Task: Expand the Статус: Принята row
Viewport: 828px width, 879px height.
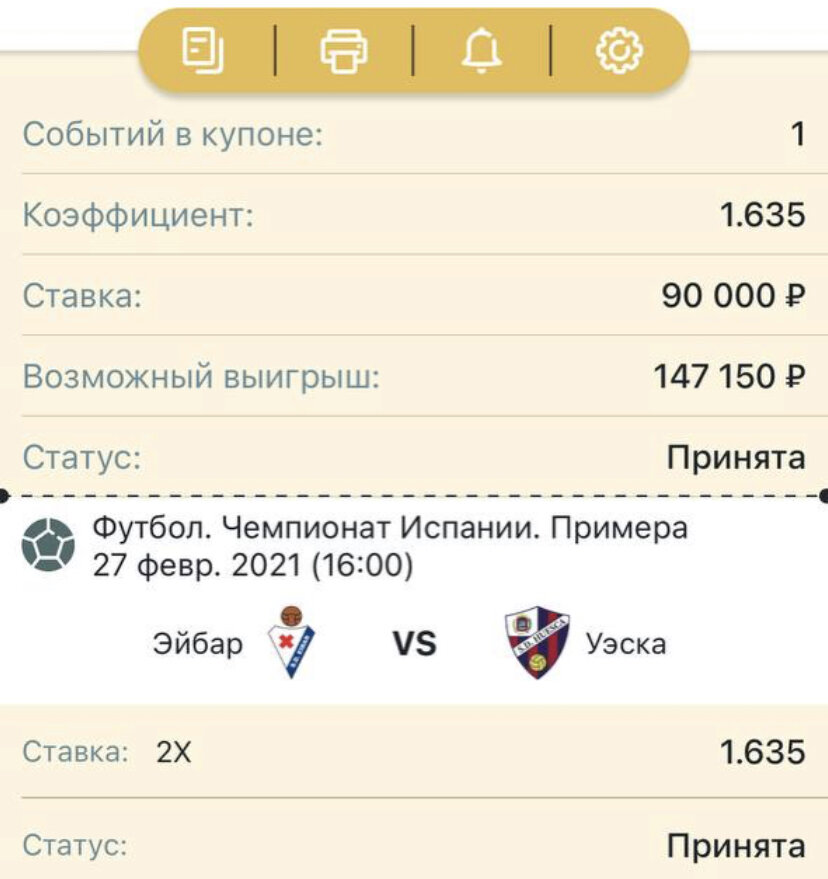Action: (x=414, y=457)
